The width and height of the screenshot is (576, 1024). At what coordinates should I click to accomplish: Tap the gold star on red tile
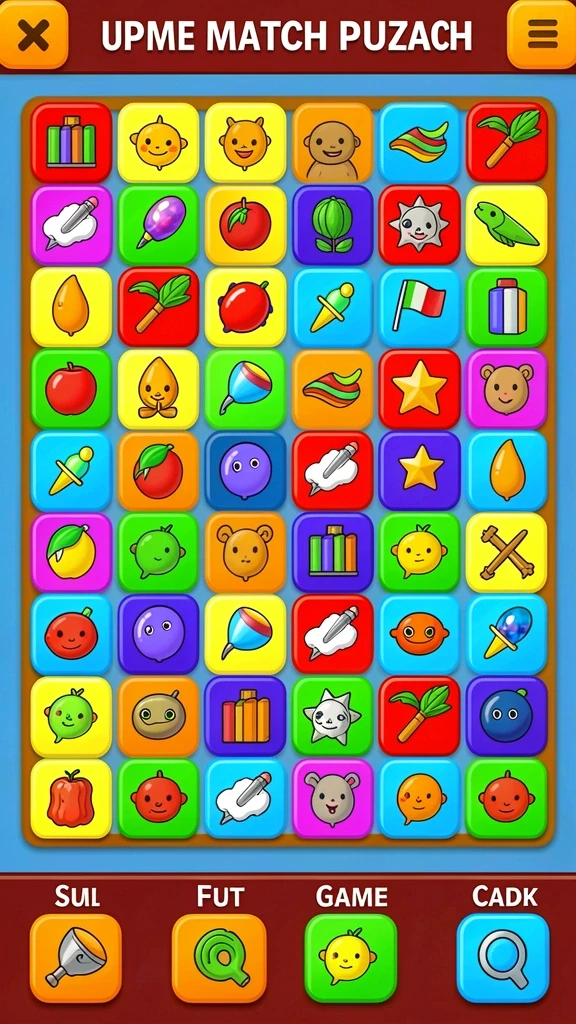pos(419,389)
